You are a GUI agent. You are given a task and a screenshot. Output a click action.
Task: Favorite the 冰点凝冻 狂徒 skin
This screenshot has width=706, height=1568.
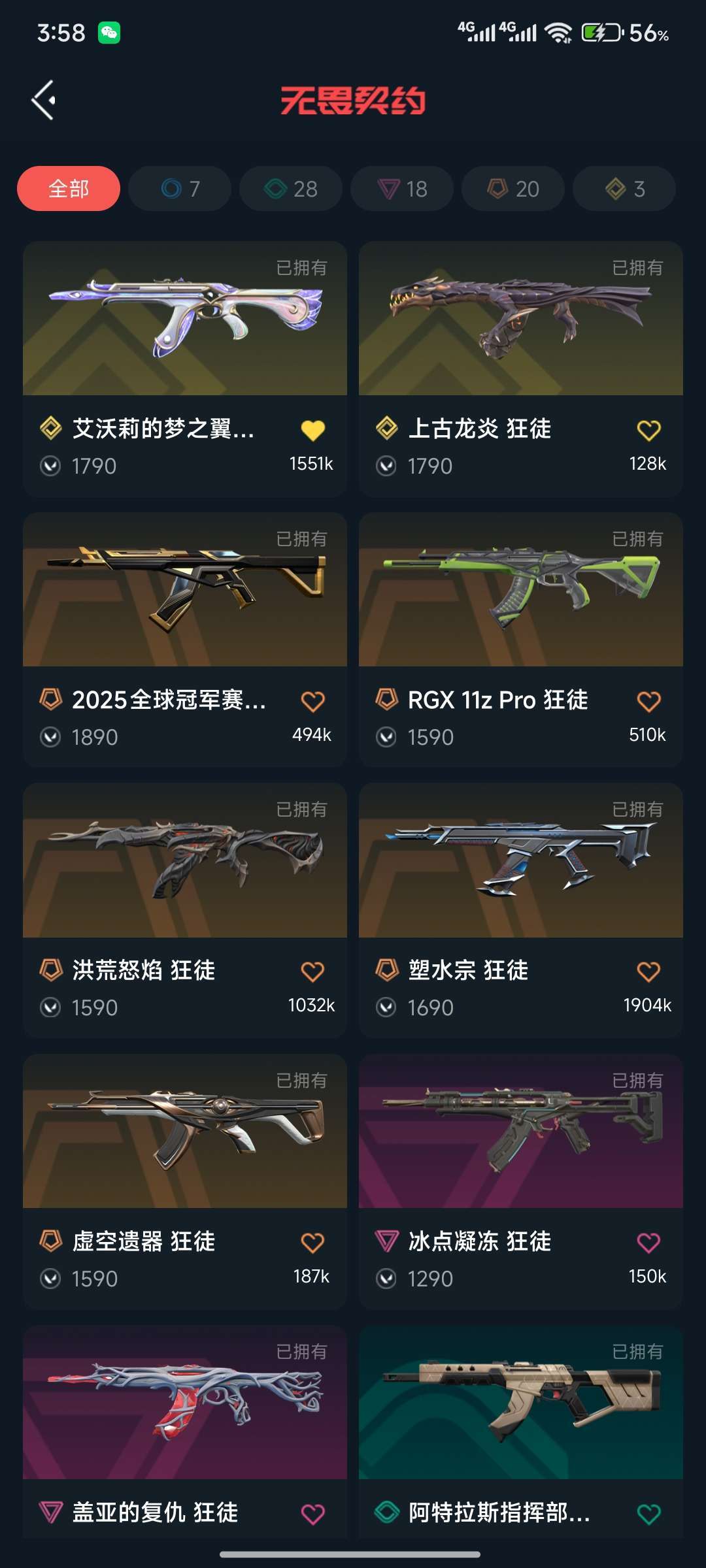tap(648, 1243)
